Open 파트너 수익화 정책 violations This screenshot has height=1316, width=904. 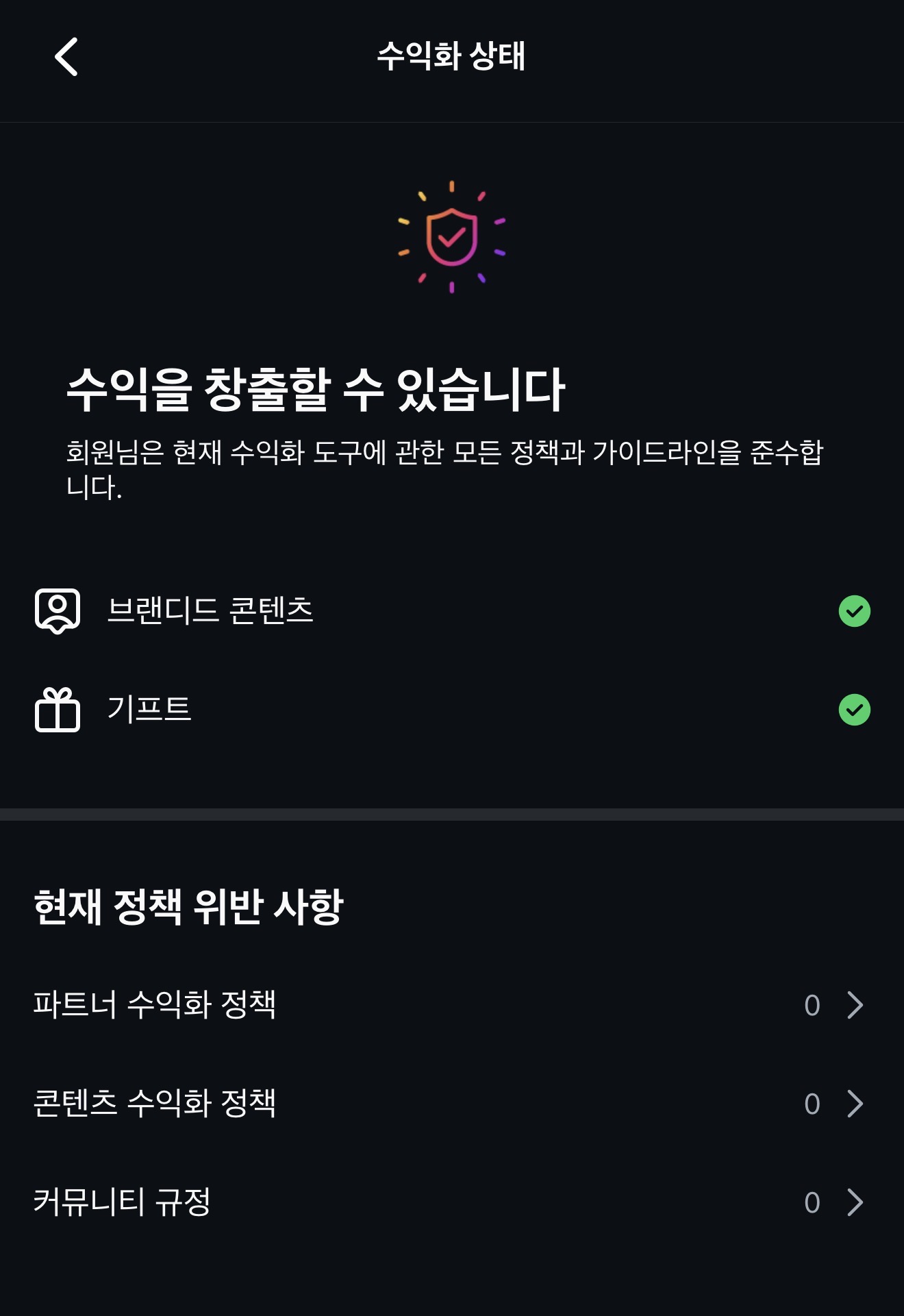pyautogui.click(x=451, y=1005)
